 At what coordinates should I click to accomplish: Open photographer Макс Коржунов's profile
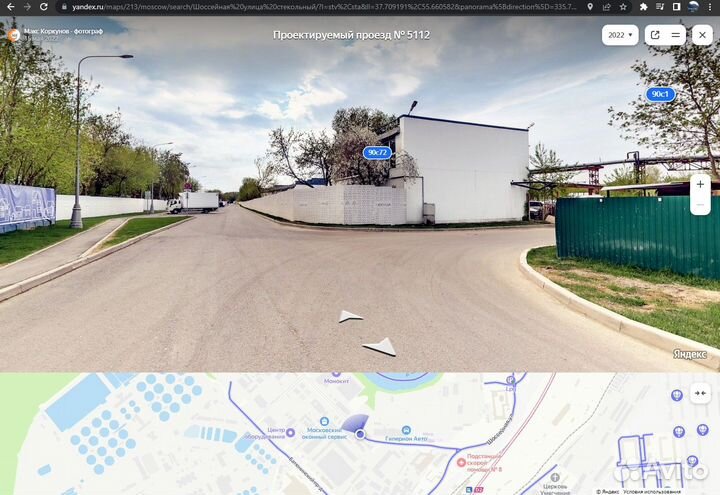(x=62, y=31)
